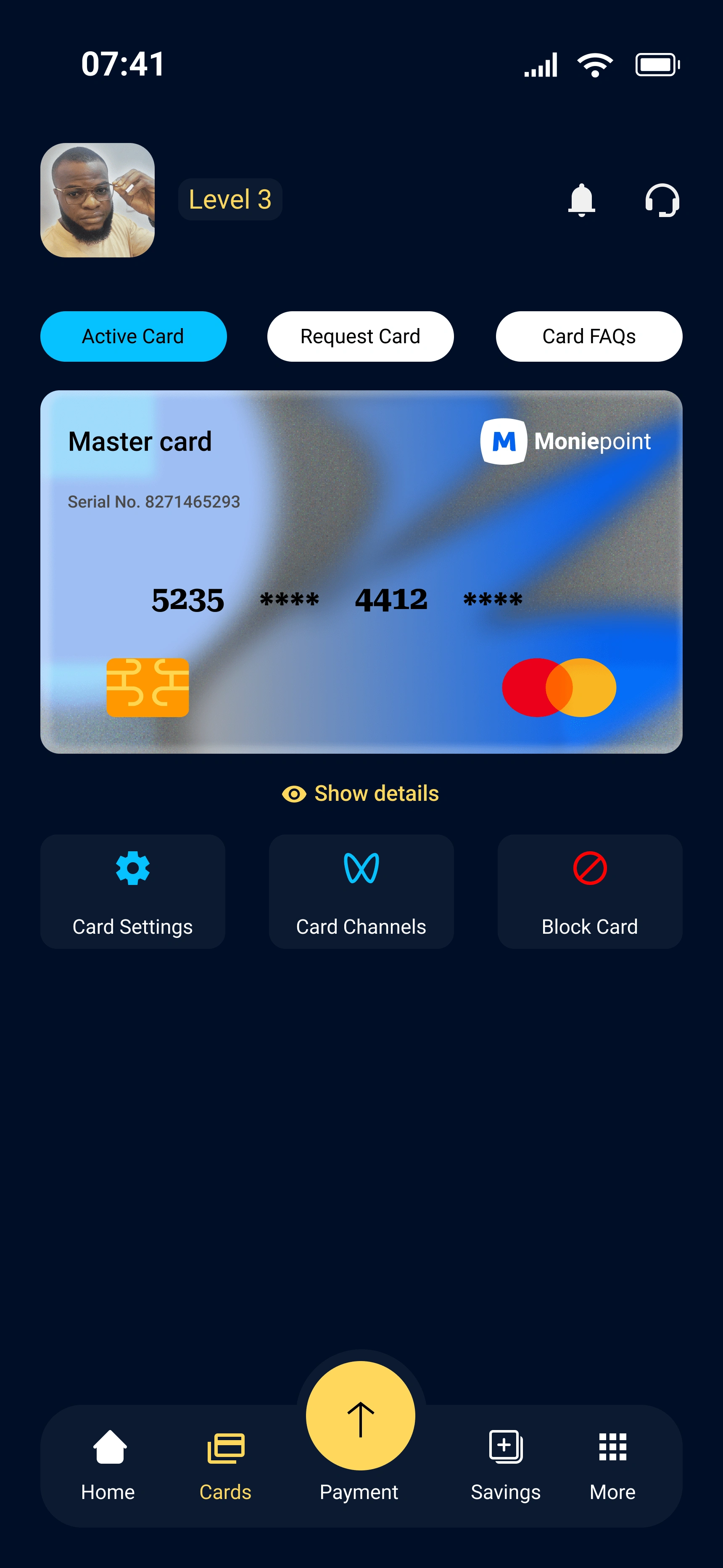Contact support via headset icon
723x1568 pixels.
[x=662, y=200]
